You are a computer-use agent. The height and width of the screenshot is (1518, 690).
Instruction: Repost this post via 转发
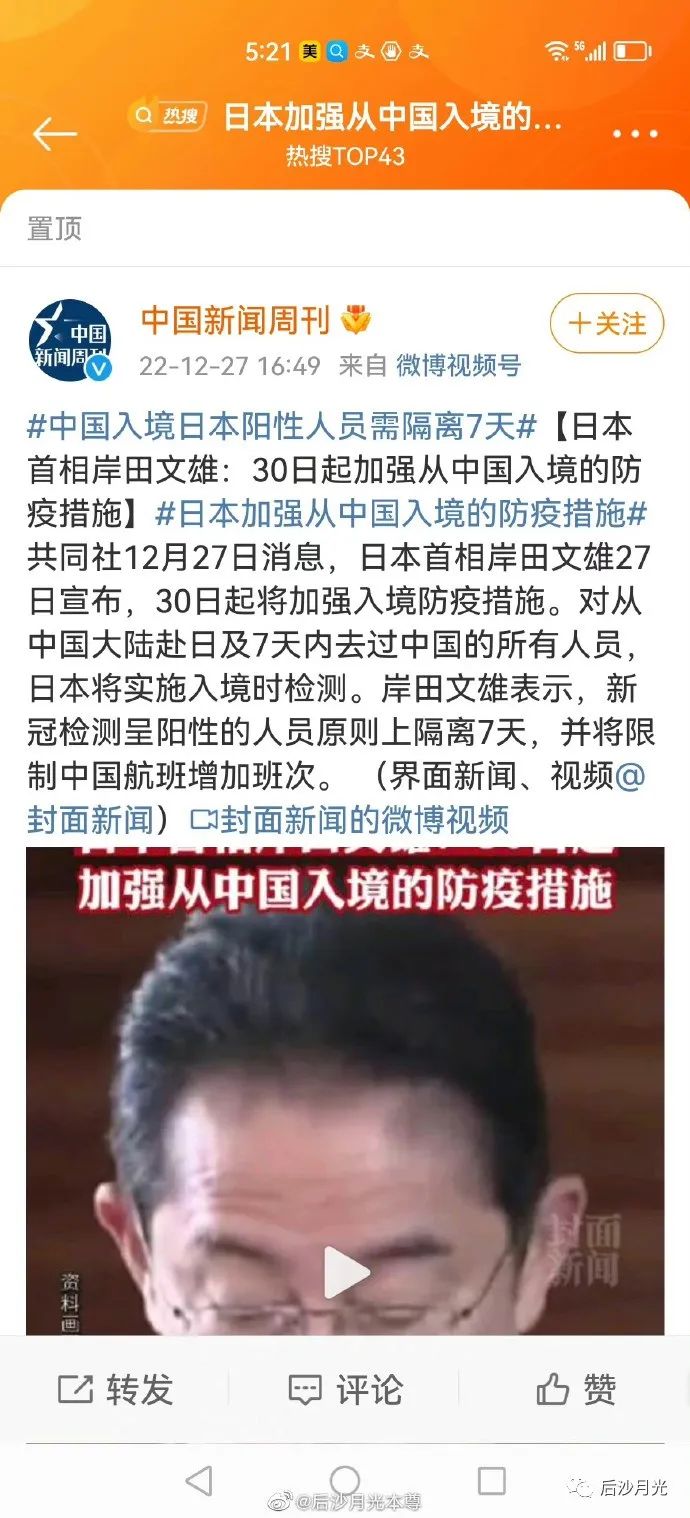click(115, 1390)
